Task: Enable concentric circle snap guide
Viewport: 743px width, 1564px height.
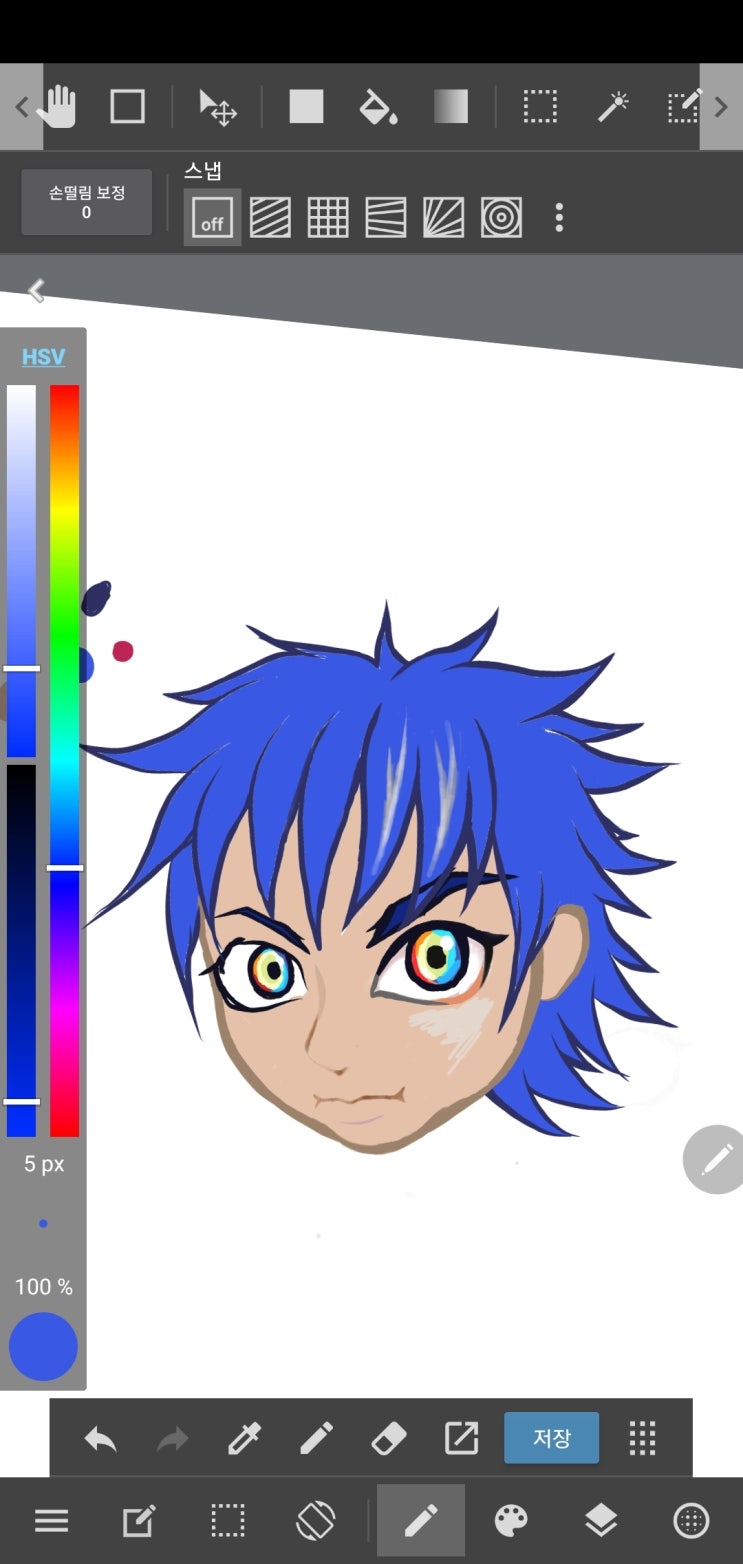Action: (501, 217)
